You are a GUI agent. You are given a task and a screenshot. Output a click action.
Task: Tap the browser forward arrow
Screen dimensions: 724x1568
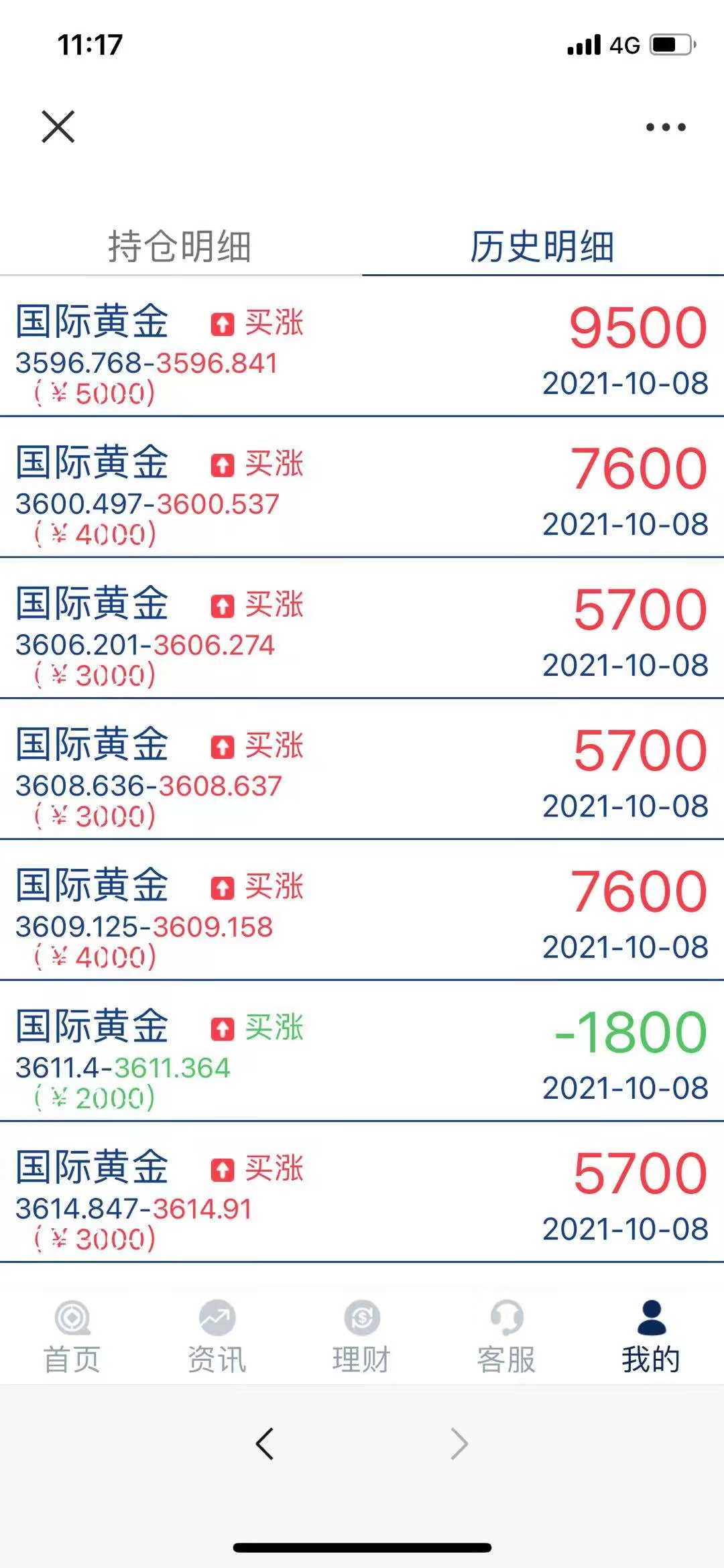pyautogui.click(x=459, y=1443)
